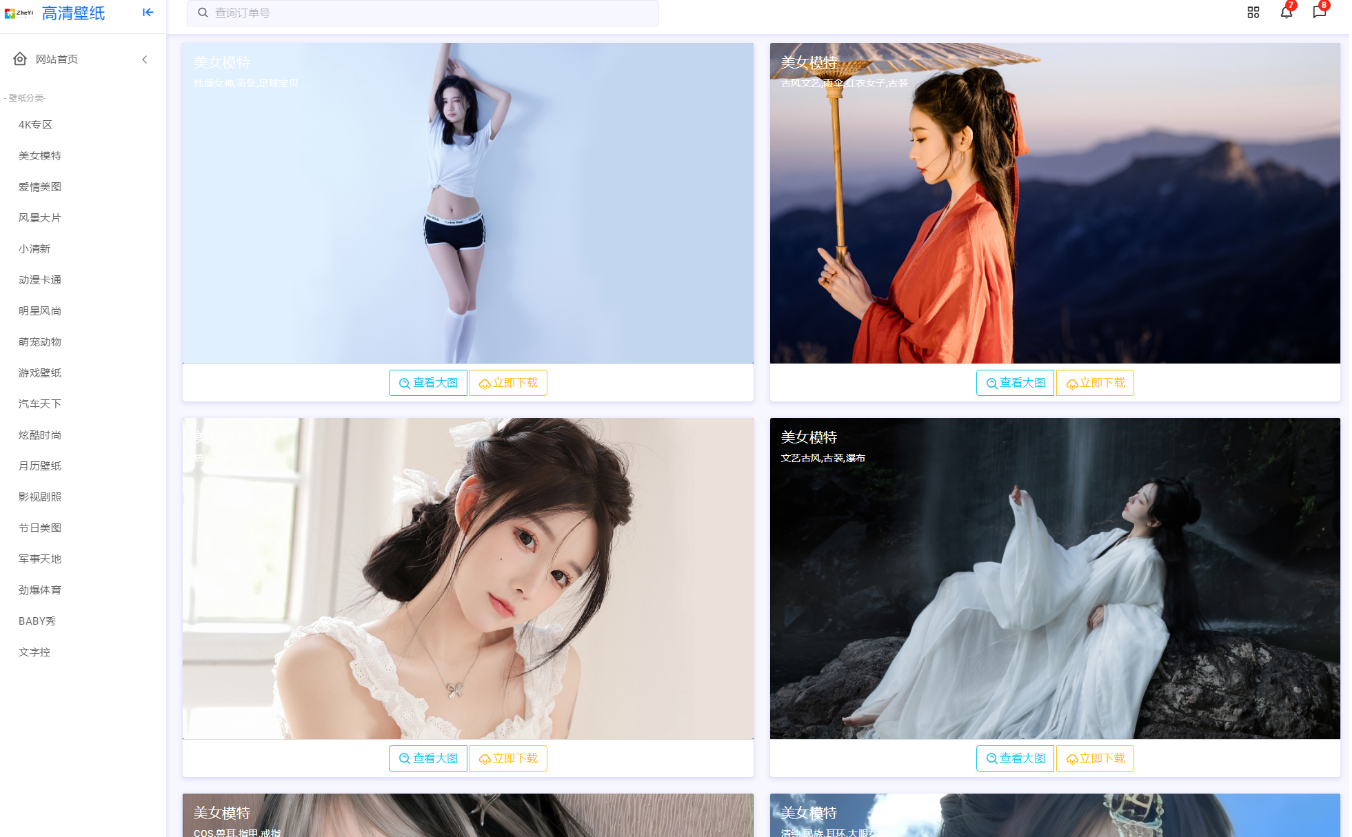Collapse the 网站首页 chevron

tap(144, 60)
